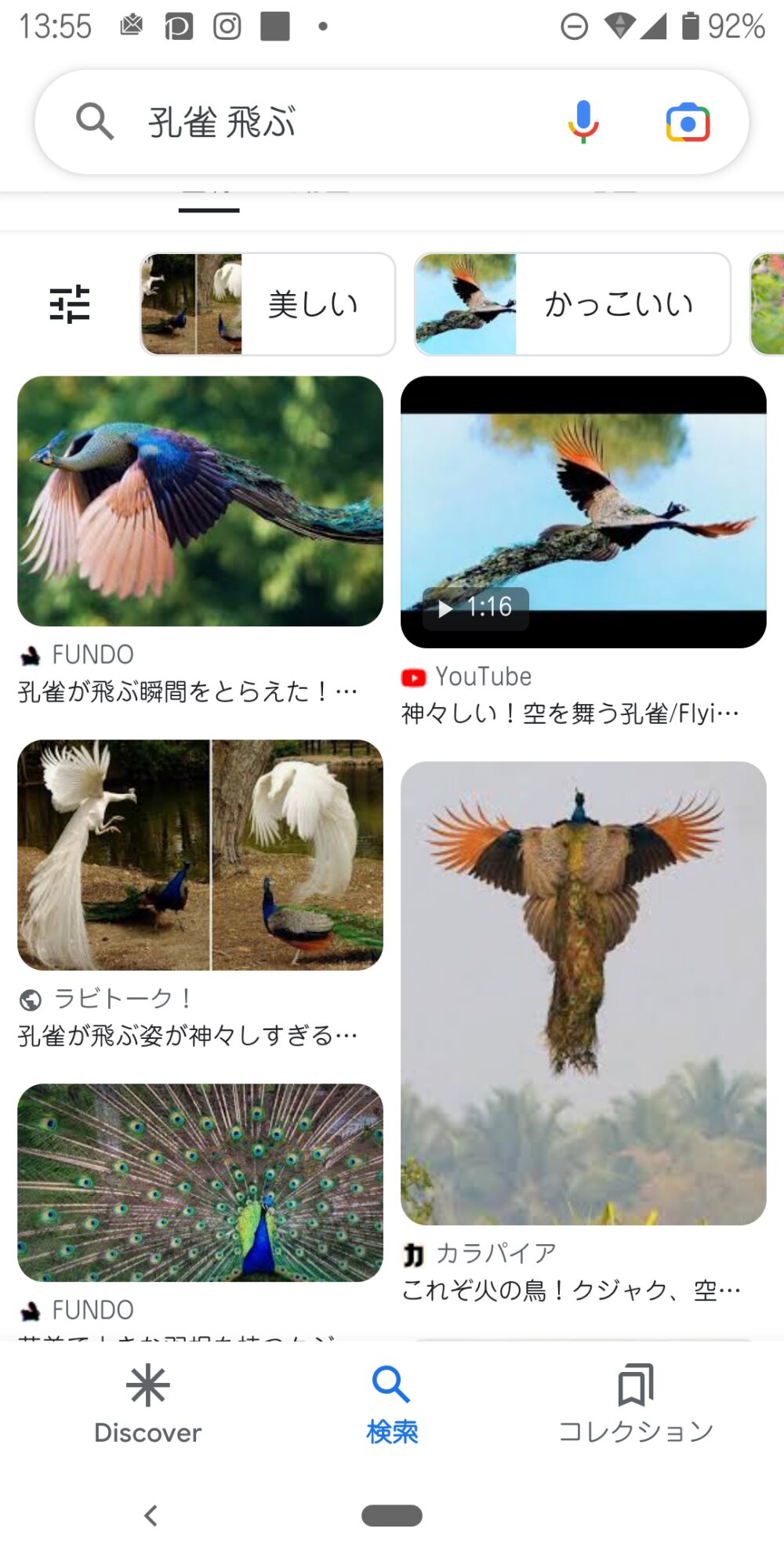Switch to the コレクション tab
The width and height of the screenshot is (784, 1568).
coord(635,1403)
